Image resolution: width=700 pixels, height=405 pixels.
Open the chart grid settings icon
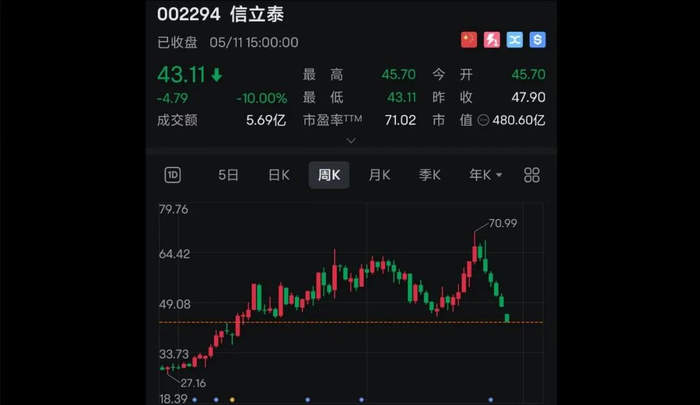pyautogui.click(x=532, y=175)
